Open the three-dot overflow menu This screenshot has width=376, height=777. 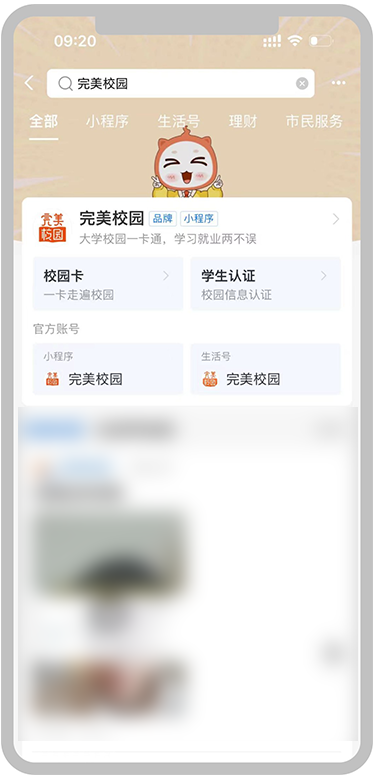pyautogui.click(x=339, y=83)
